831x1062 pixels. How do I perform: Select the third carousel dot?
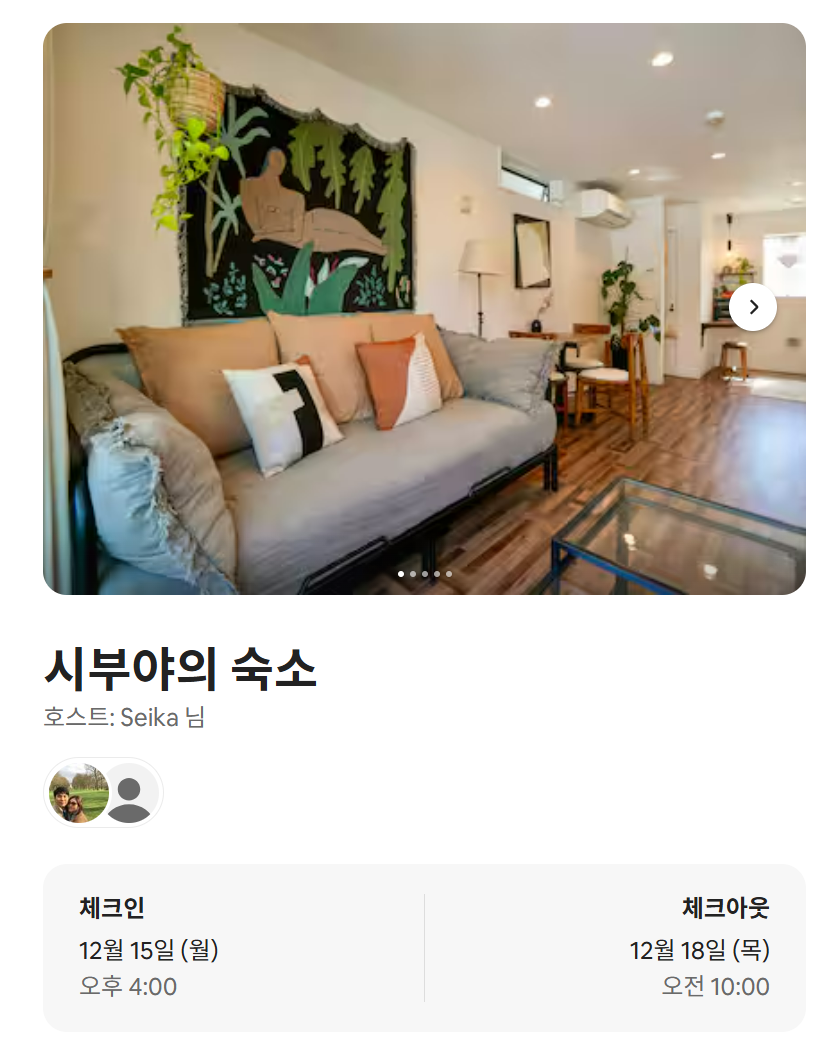[x=425, y=574]
